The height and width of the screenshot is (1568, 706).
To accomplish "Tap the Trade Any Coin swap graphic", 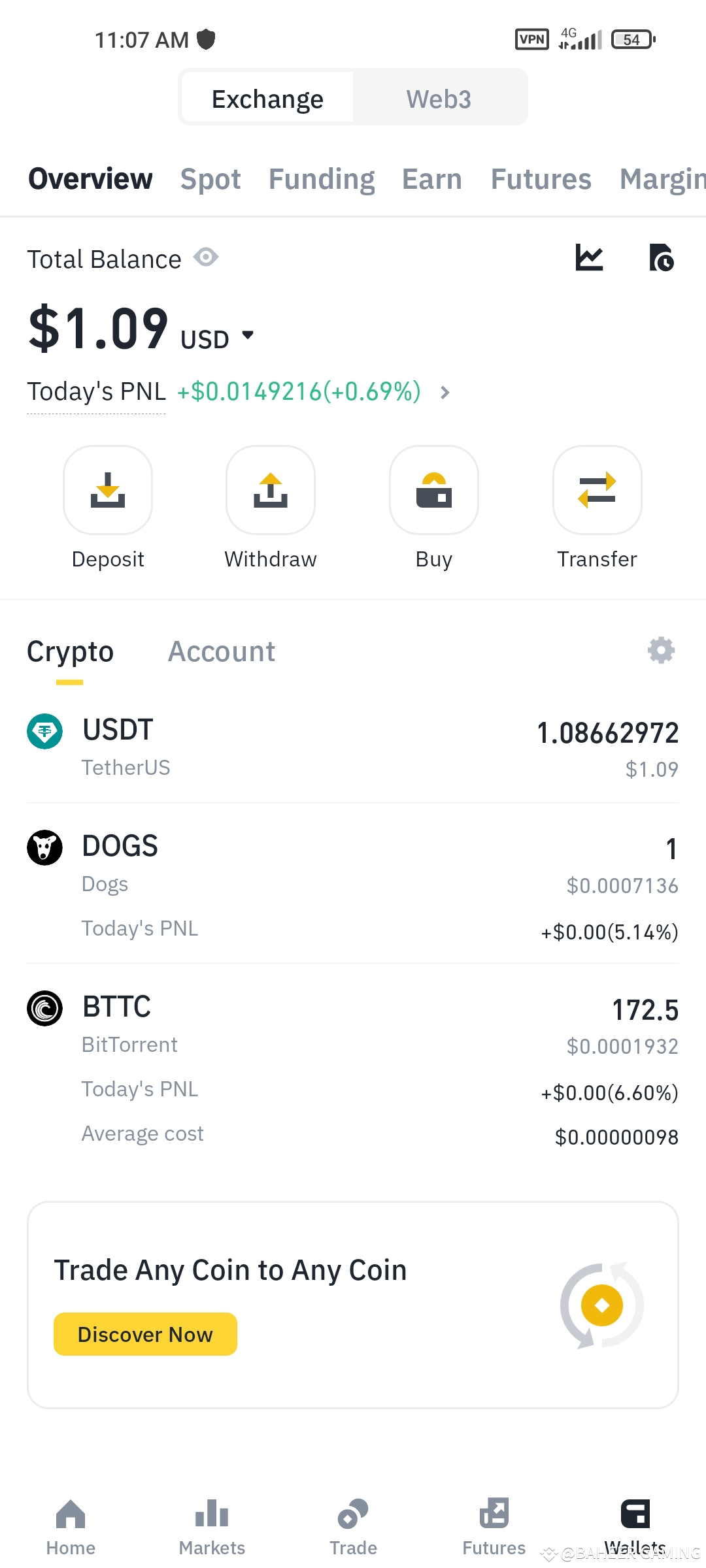I will [x=601, y=1305].
